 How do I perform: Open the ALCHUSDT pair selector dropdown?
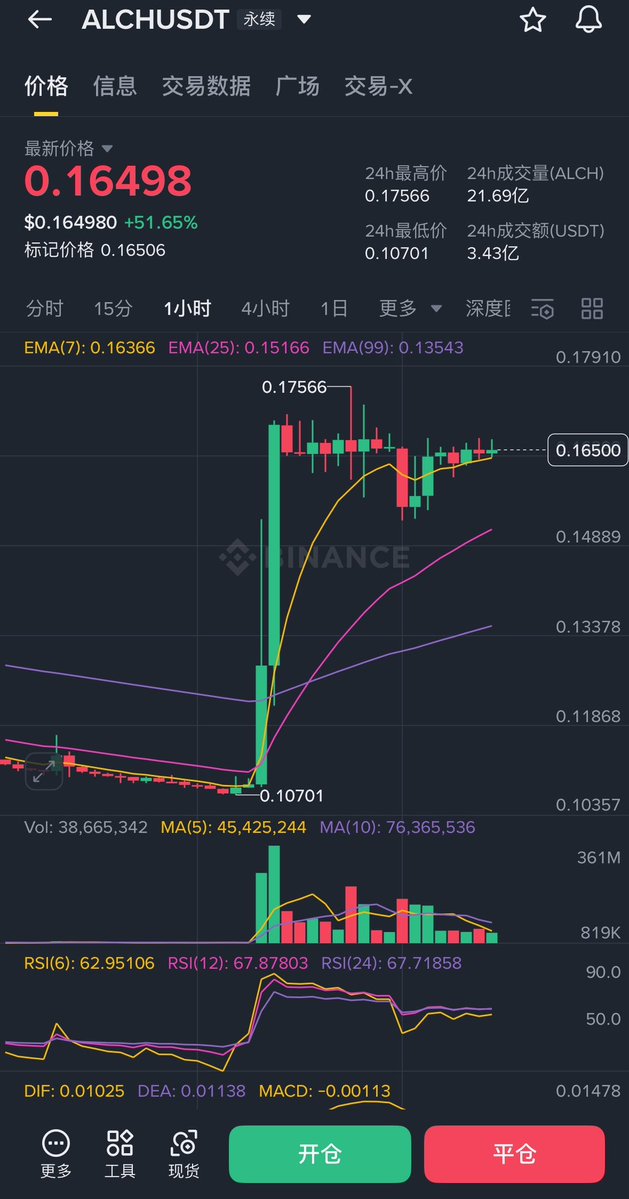point(304,19)
